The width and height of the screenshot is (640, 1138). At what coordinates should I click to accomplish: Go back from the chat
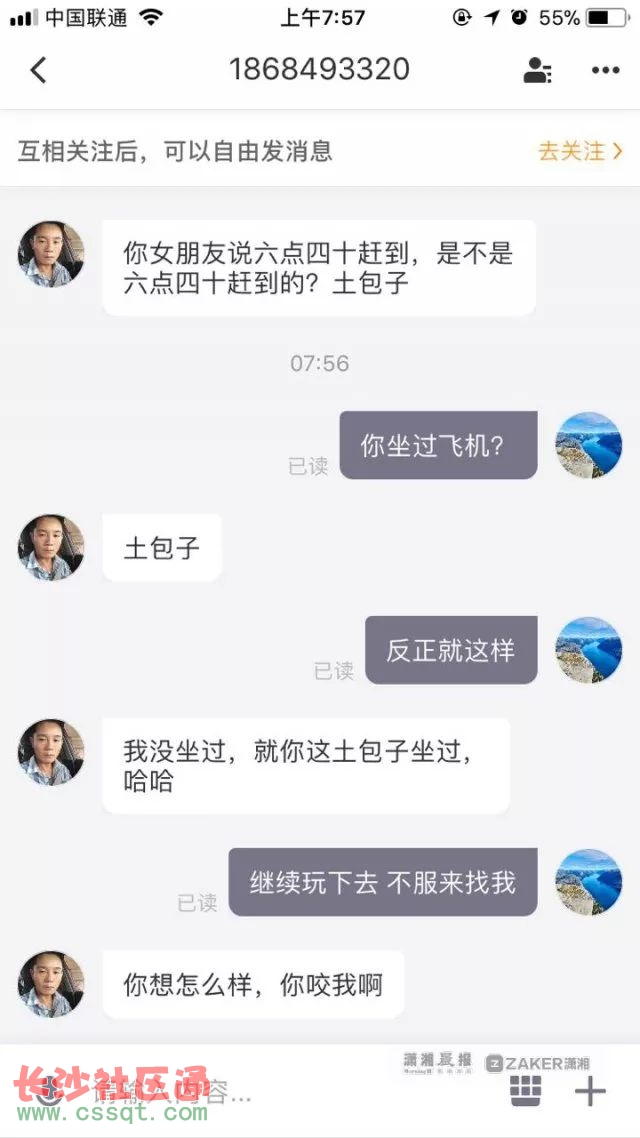point(38,70)
